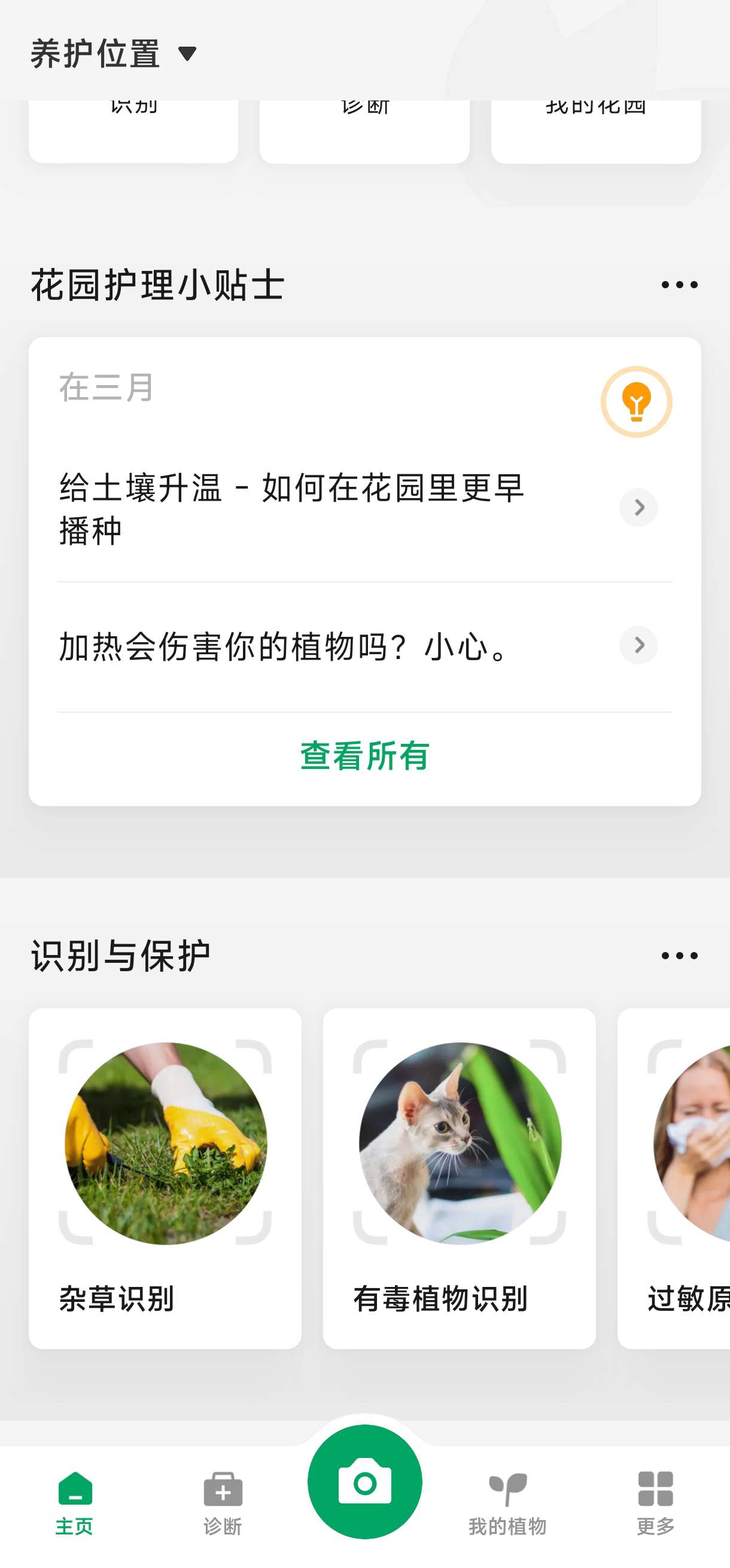
Task: Open the overflow menu beside 识别与保护
Action: [x=679, y=956]
